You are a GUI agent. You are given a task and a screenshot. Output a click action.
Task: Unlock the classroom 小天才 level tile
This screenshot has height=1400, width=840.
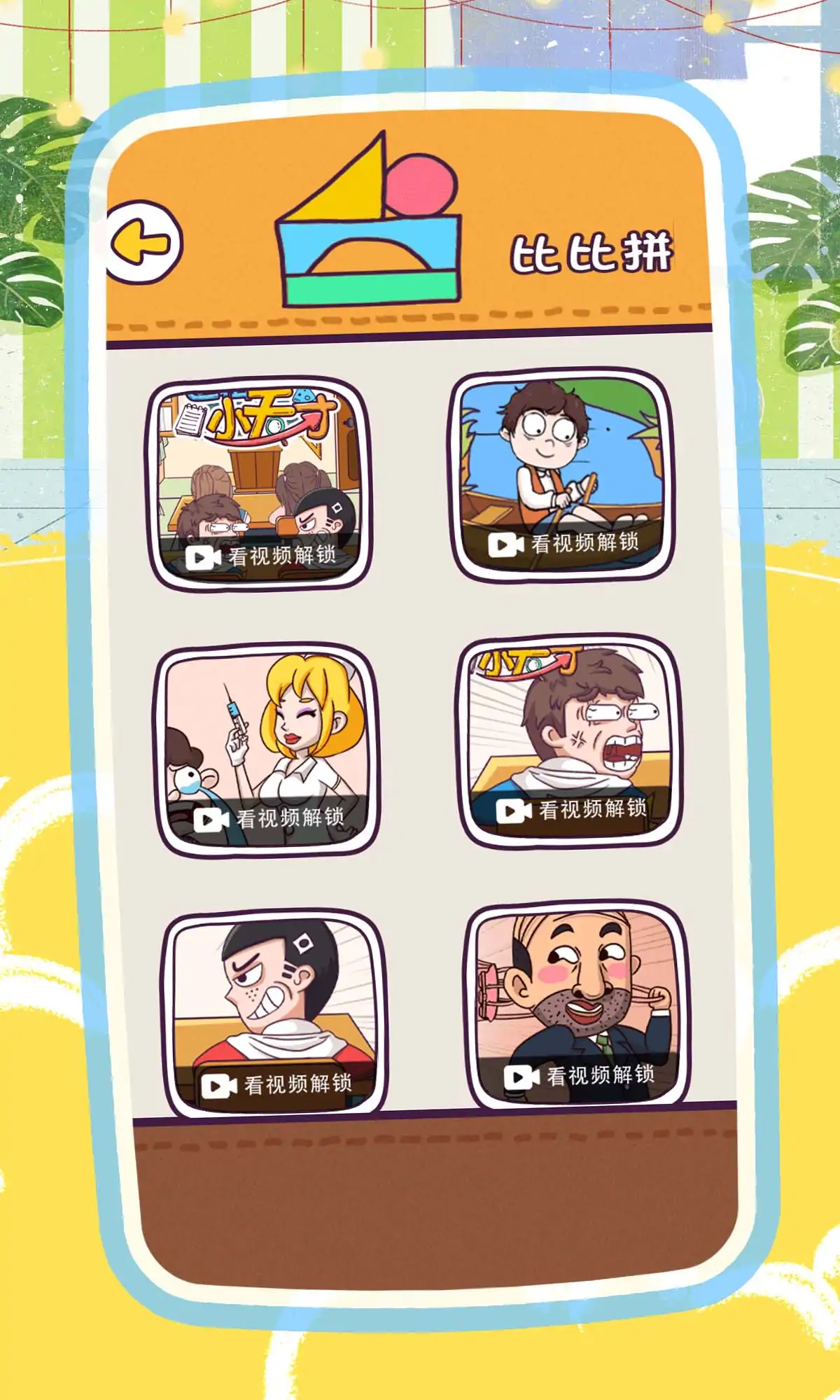(x=258, y=484)
